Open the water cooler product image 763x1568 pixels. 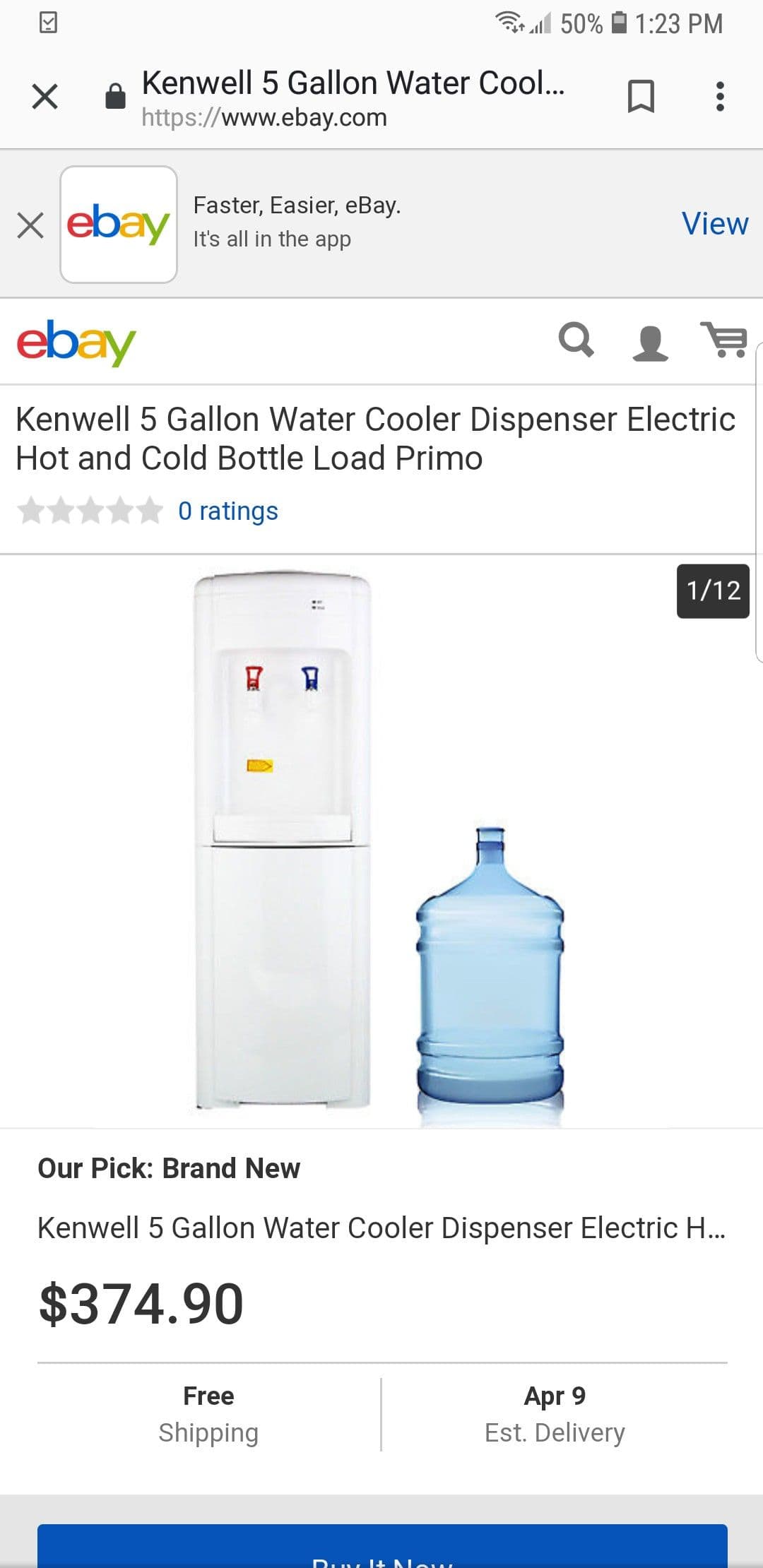click(x=380, y=841)
